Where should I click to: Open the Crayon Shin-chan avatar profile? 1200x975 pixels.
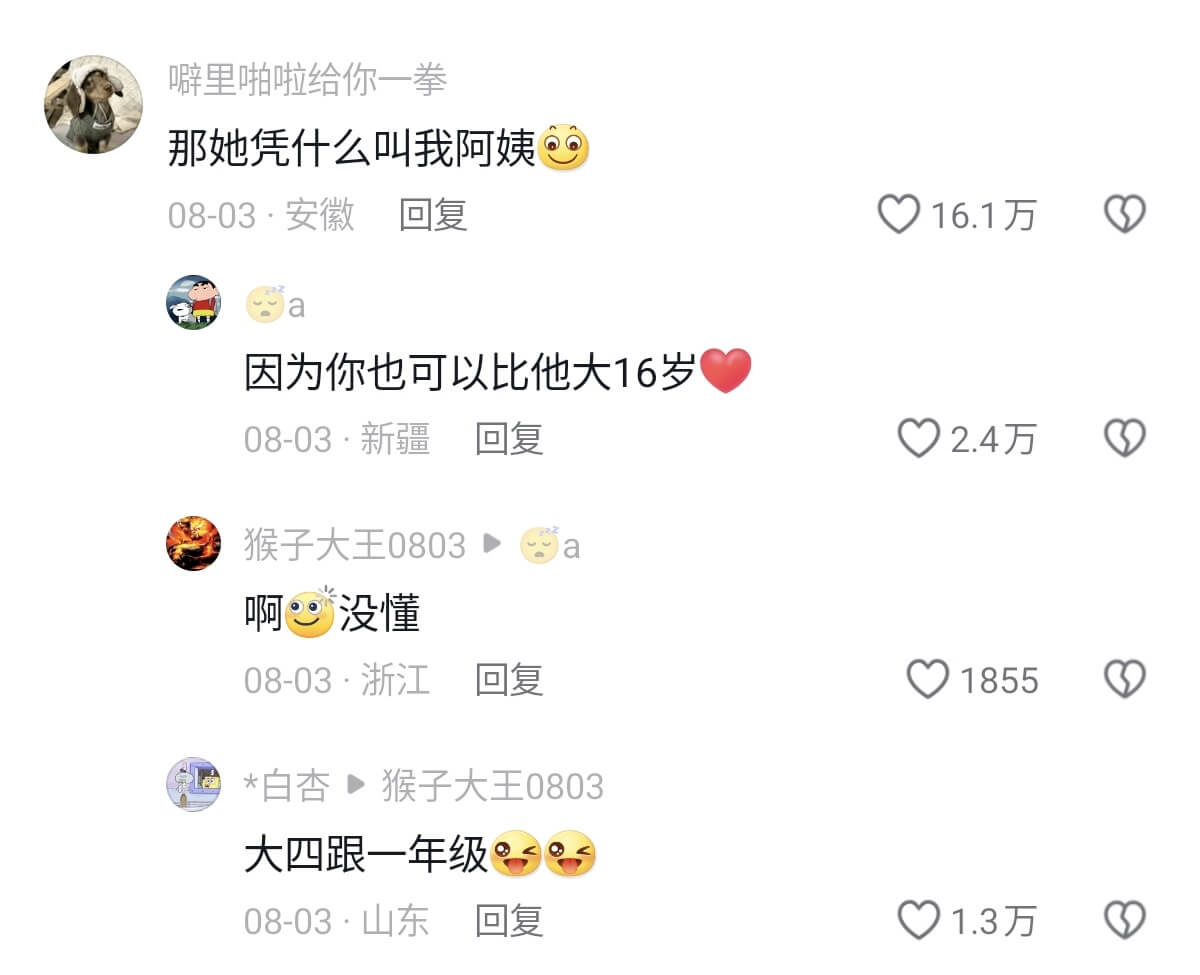[193, 302]
